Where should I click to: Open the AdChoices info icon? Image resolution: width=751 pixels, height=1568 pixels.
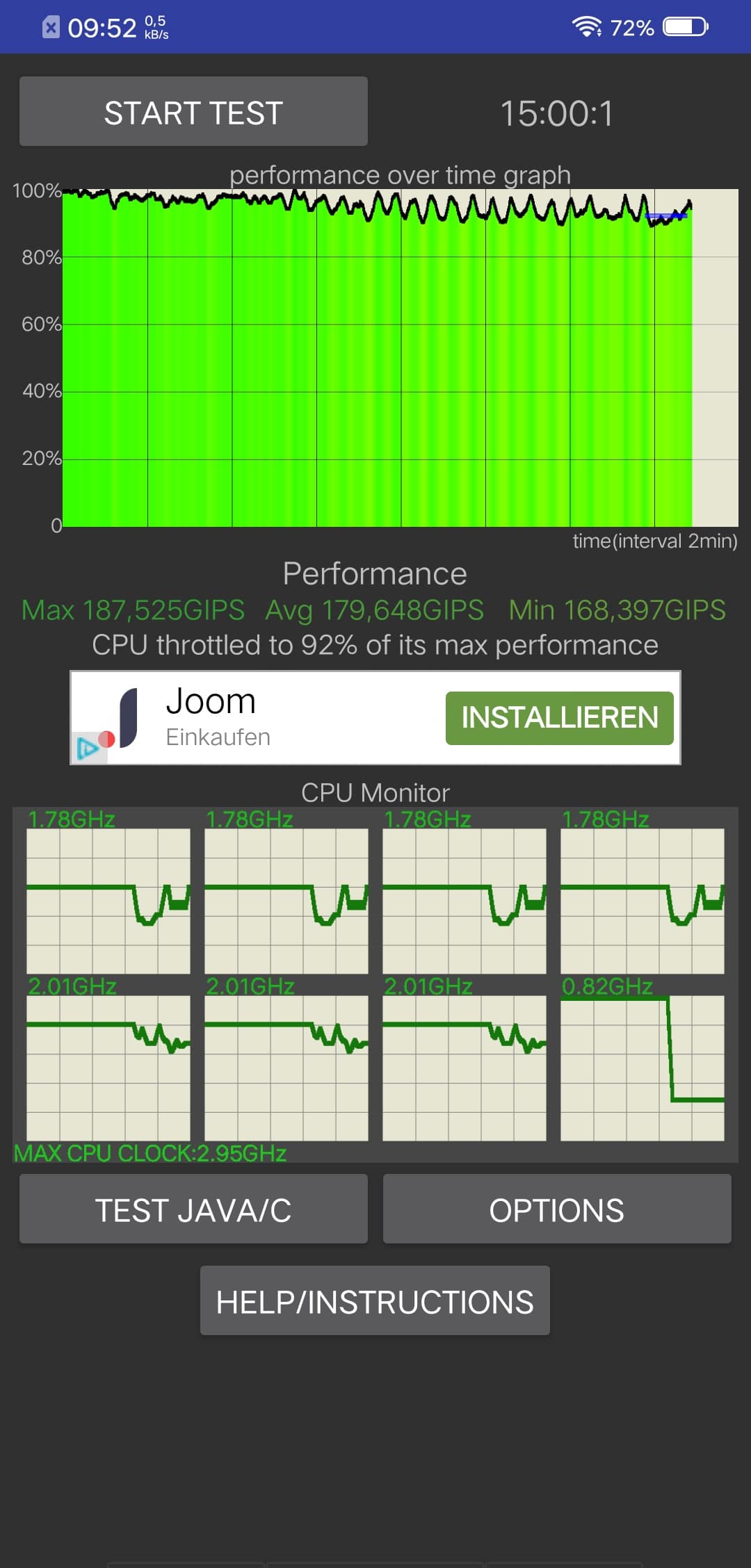click(87, 749)
